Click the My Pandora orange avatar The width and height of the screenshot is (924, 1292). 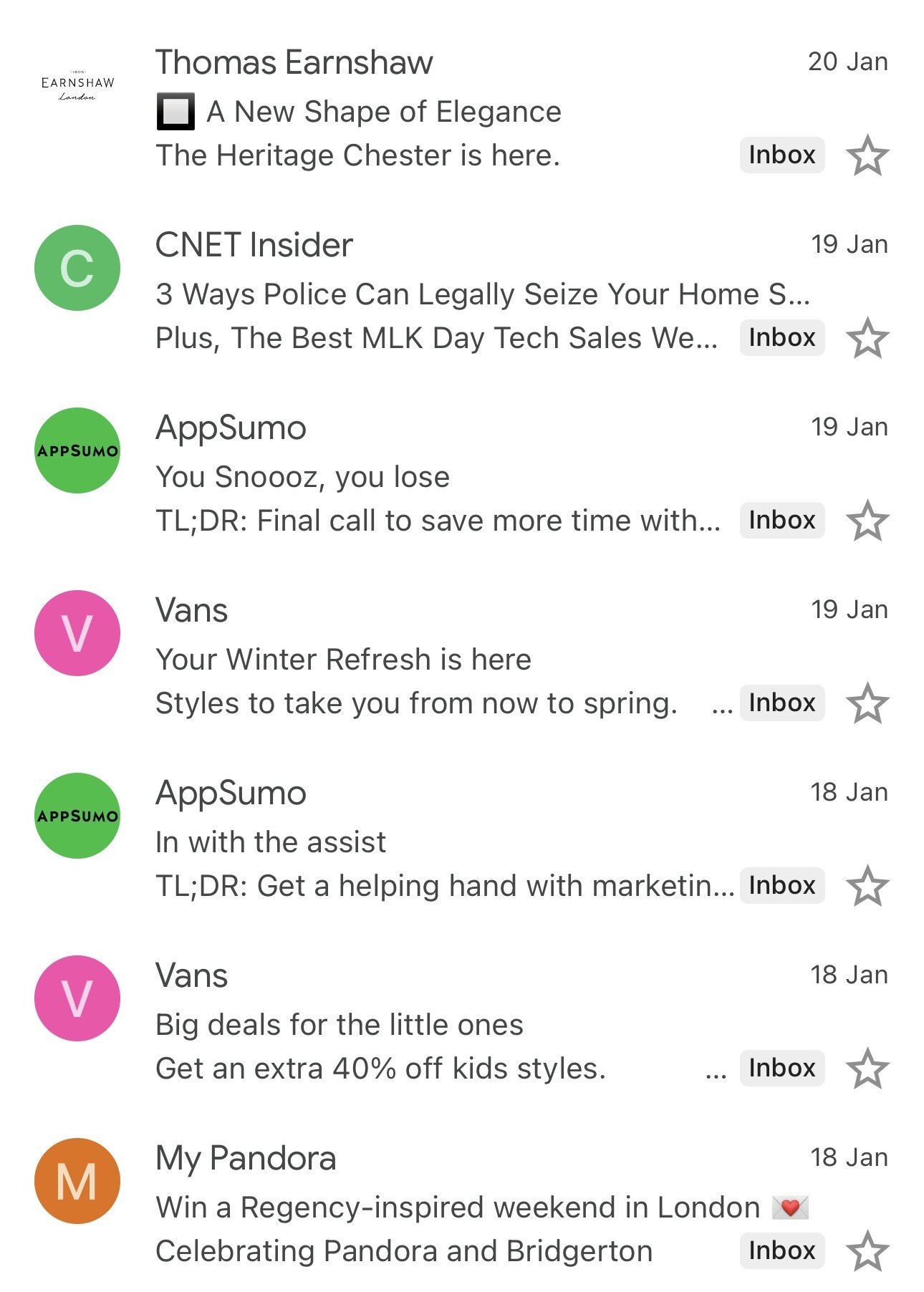(77, 1182)
